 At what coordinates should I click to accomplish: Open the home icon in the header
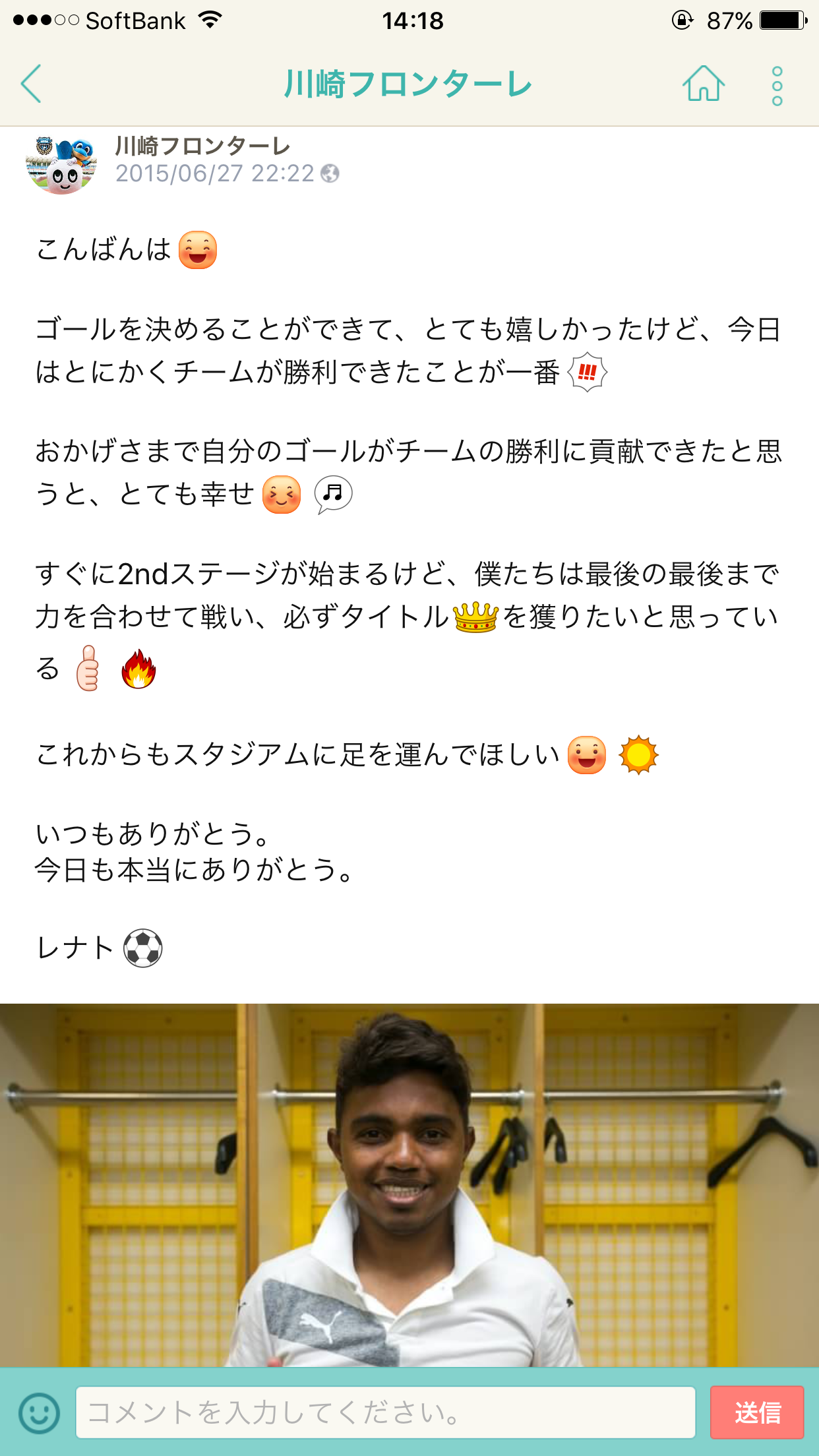point(704,84)
